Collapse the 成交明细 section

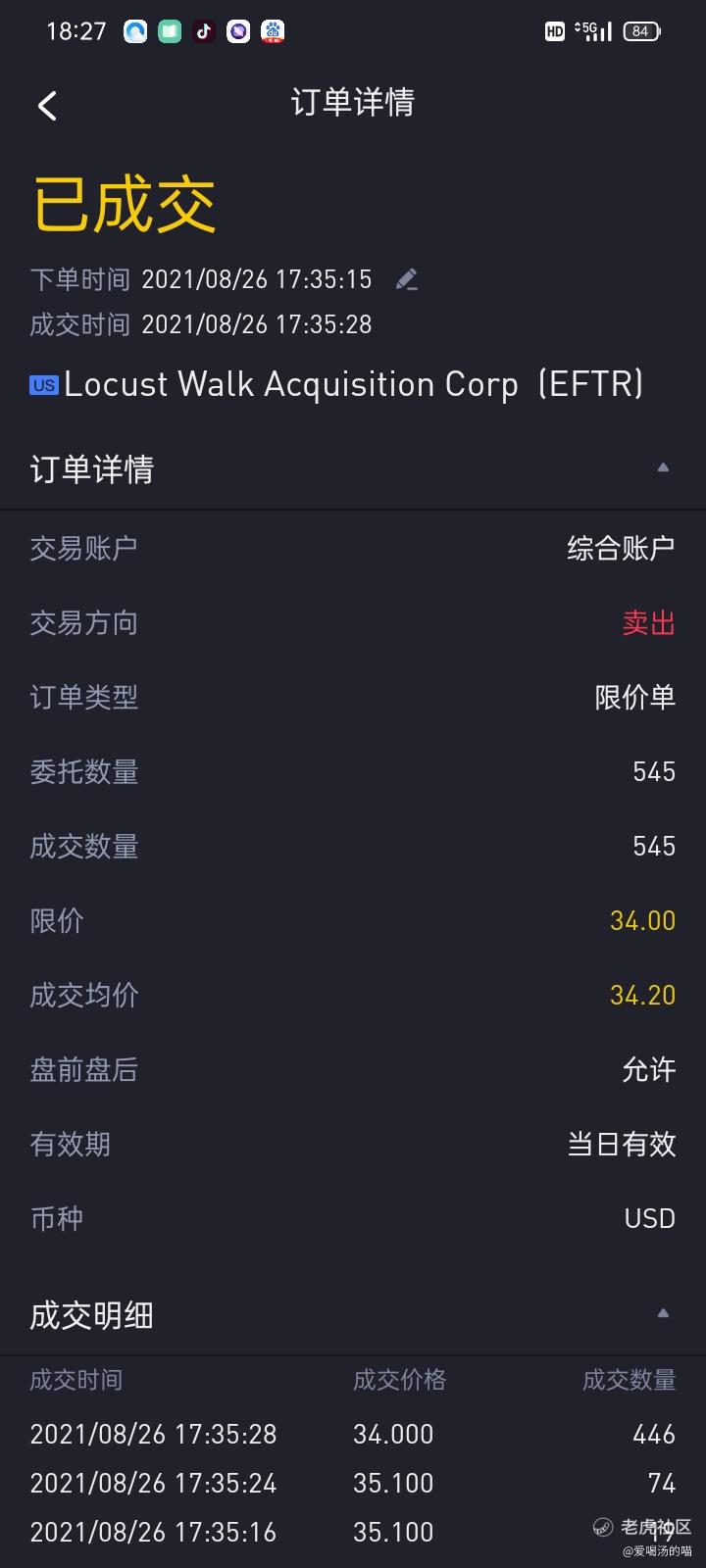663,1313
